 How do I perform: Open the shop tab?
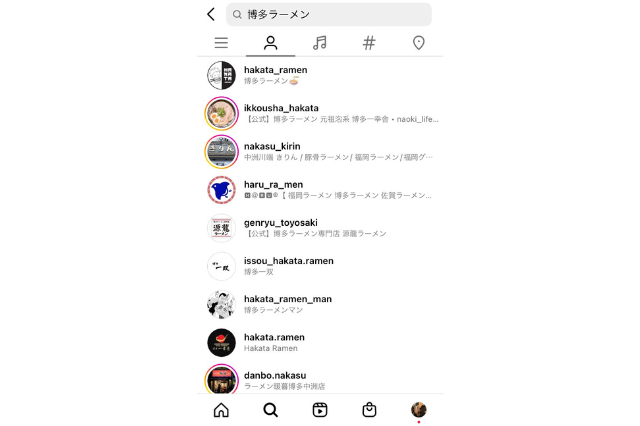[369, 409]
